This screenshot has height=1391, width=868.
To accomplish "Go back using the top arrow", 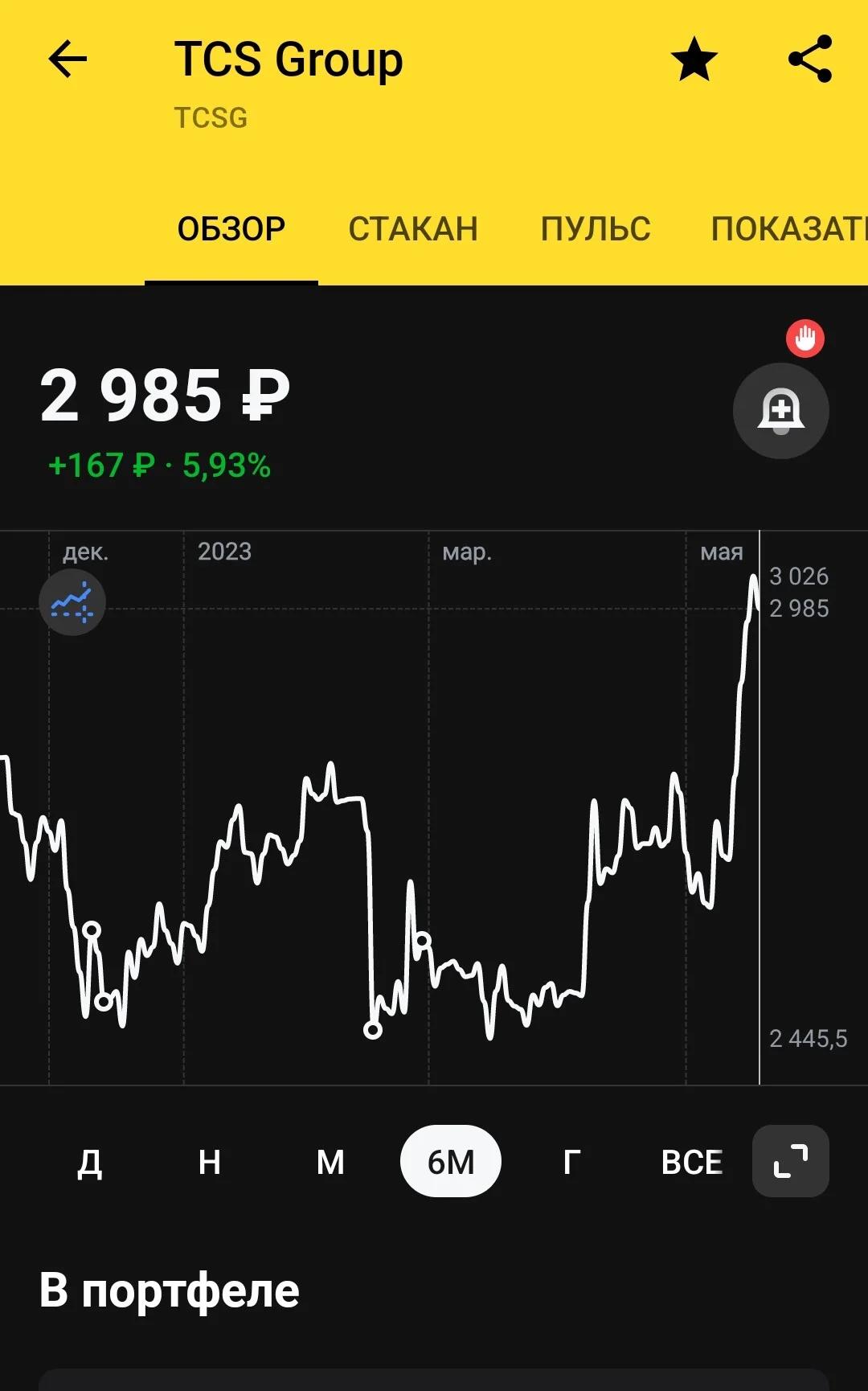I will coord(68,59).
